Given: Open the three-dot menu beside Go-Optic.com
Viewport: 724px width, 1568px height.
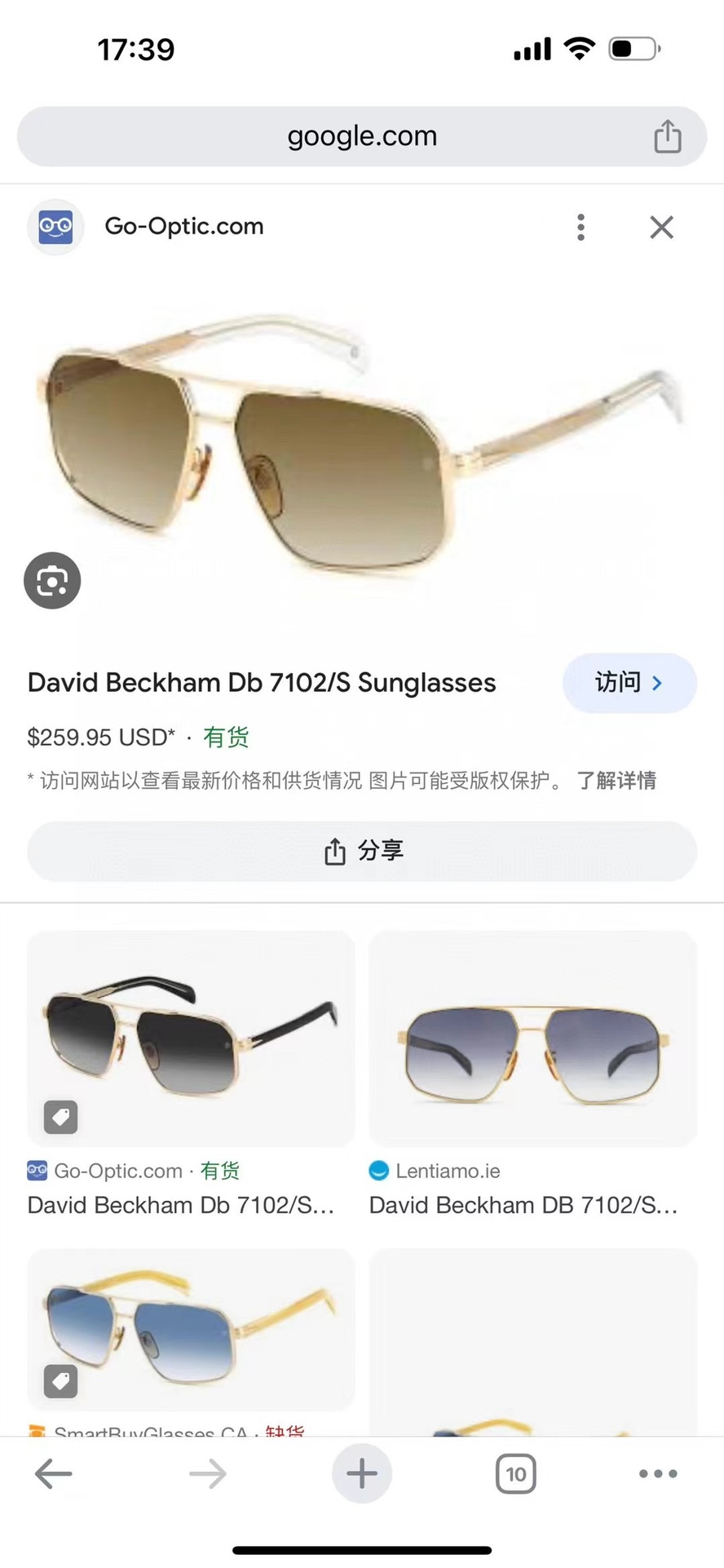Looking at the screenshot, I should (x=581, y=227).
